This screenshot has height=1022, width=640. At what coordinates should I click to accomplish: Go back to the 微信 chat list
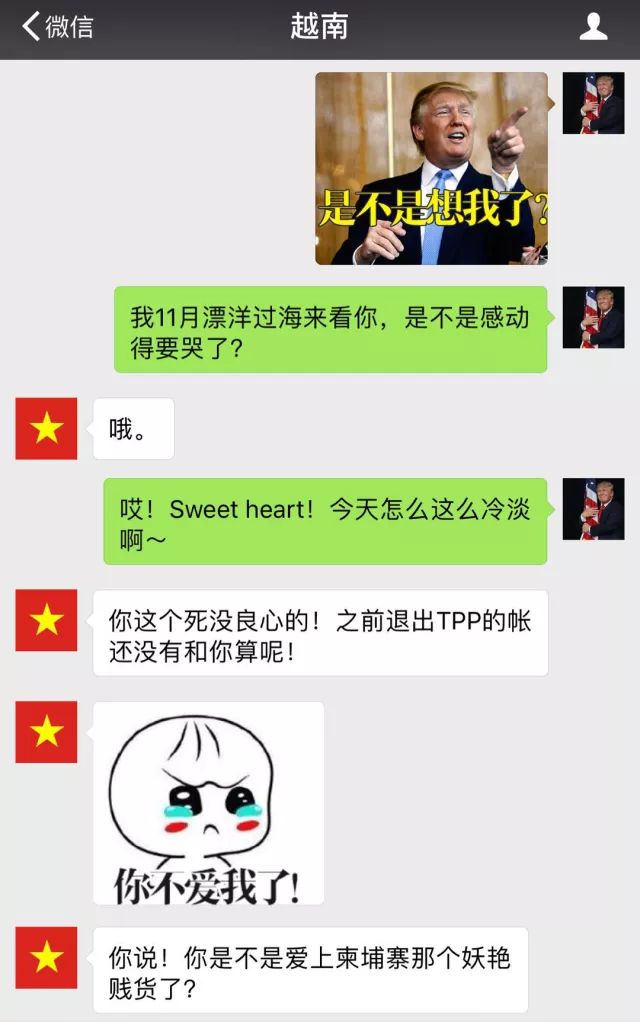click(x=57, y=27)
